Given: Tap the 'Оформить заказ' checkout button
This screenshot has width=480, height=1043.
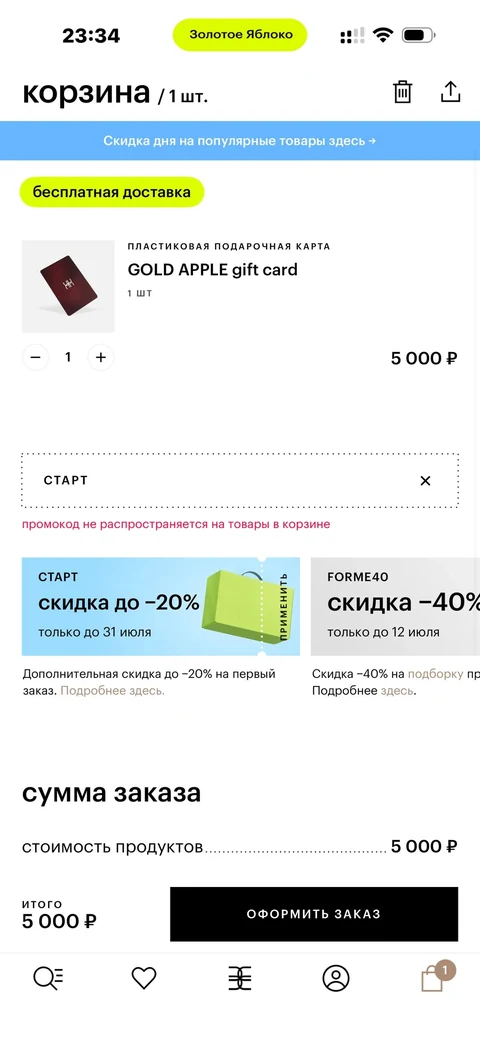Looking at the screenshot, I should (314, 914).
